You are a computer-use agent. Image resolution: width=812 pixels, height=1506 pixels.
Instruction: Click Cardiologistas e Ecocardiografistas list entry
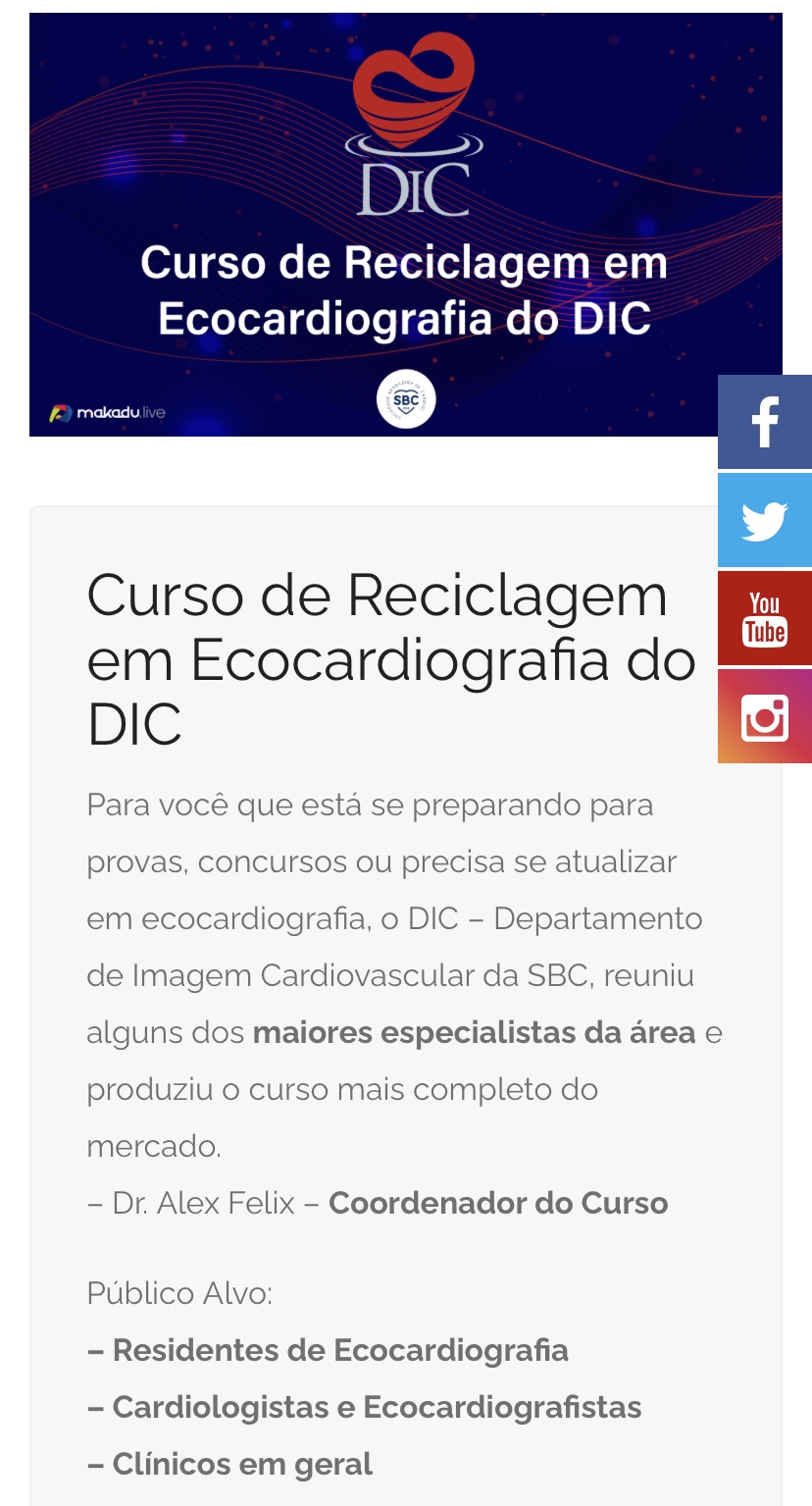point(364,1406)
